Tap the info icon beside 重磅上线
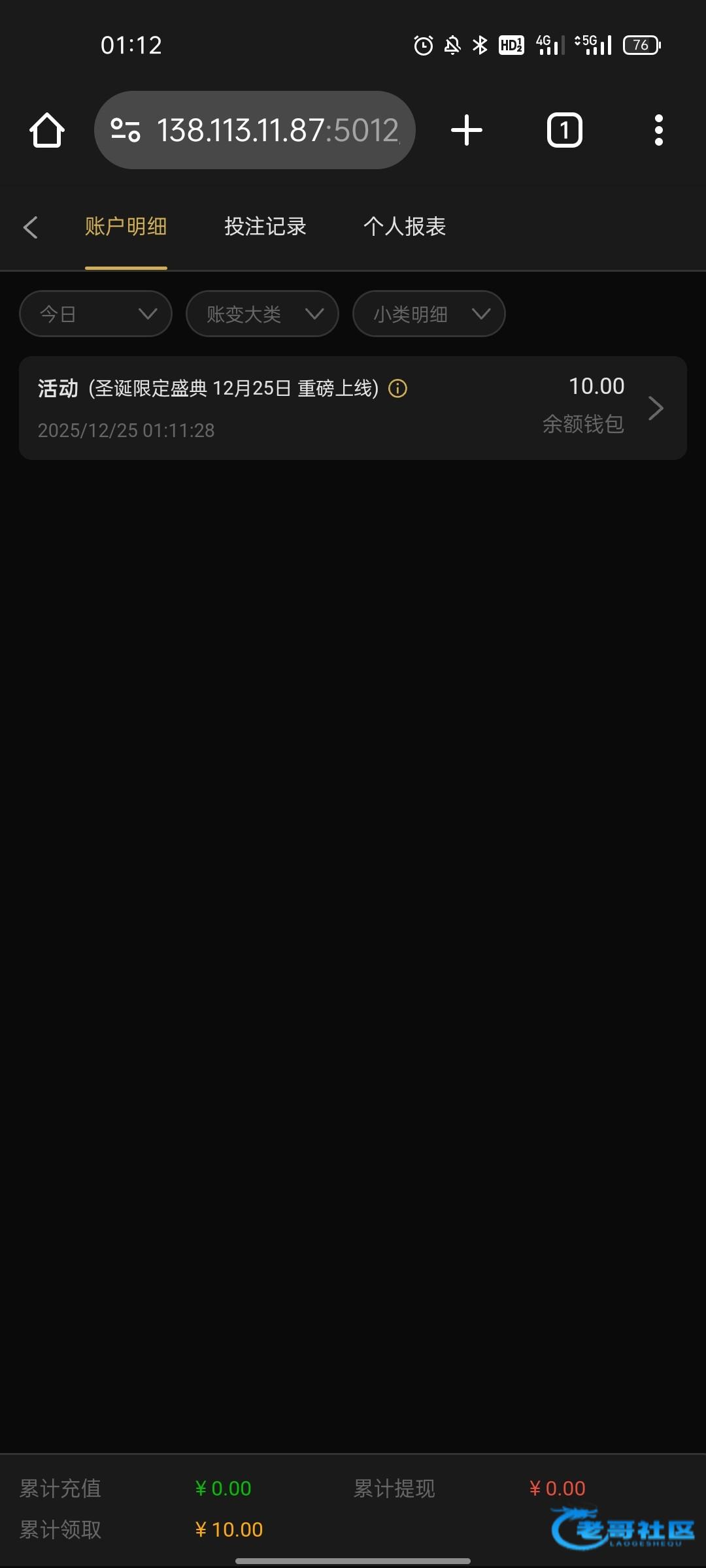The height and width of the screenshot is (1568, 706). [397, 389]
